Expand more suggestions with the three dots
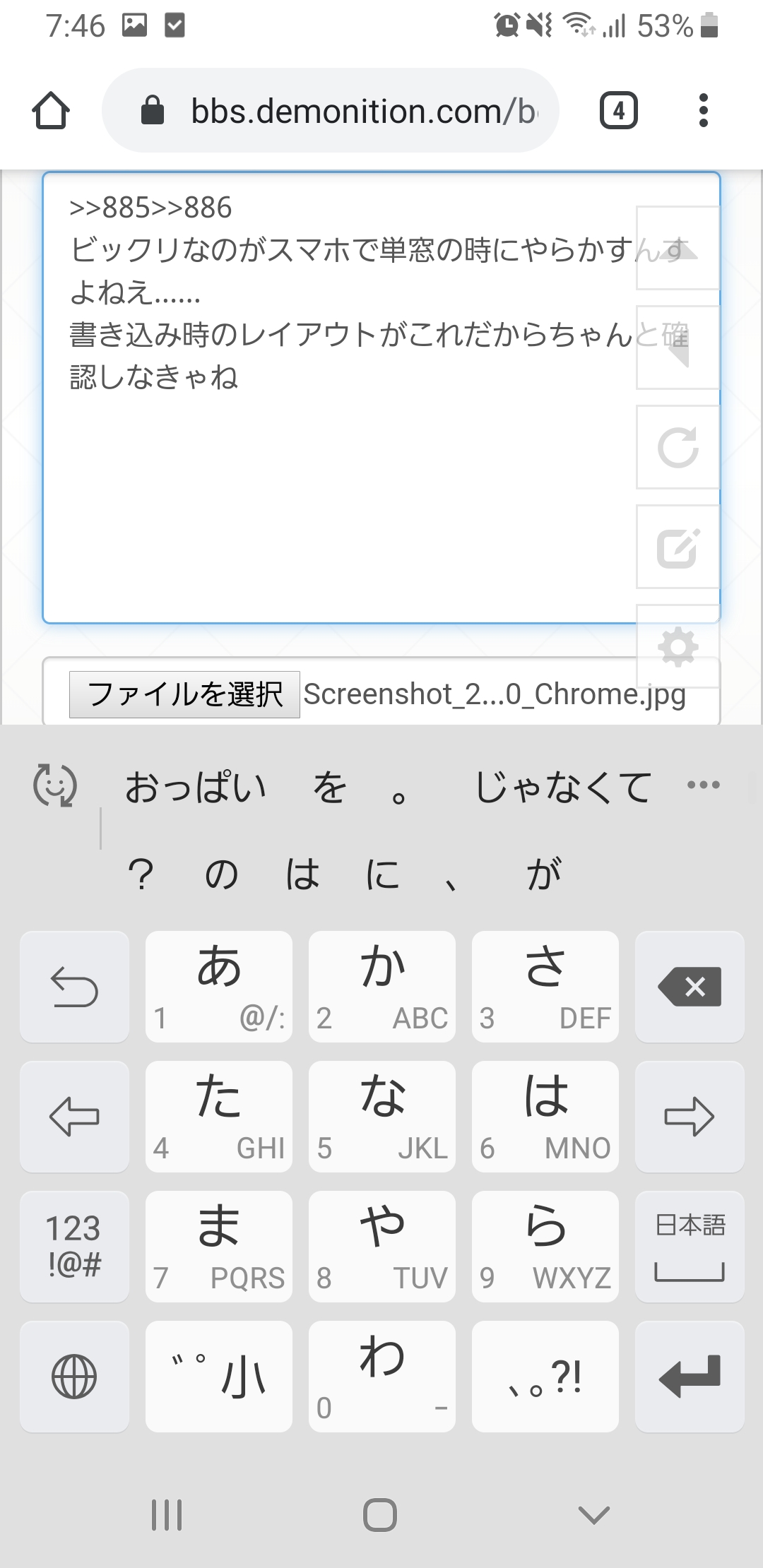 click(x=704, y=785)
